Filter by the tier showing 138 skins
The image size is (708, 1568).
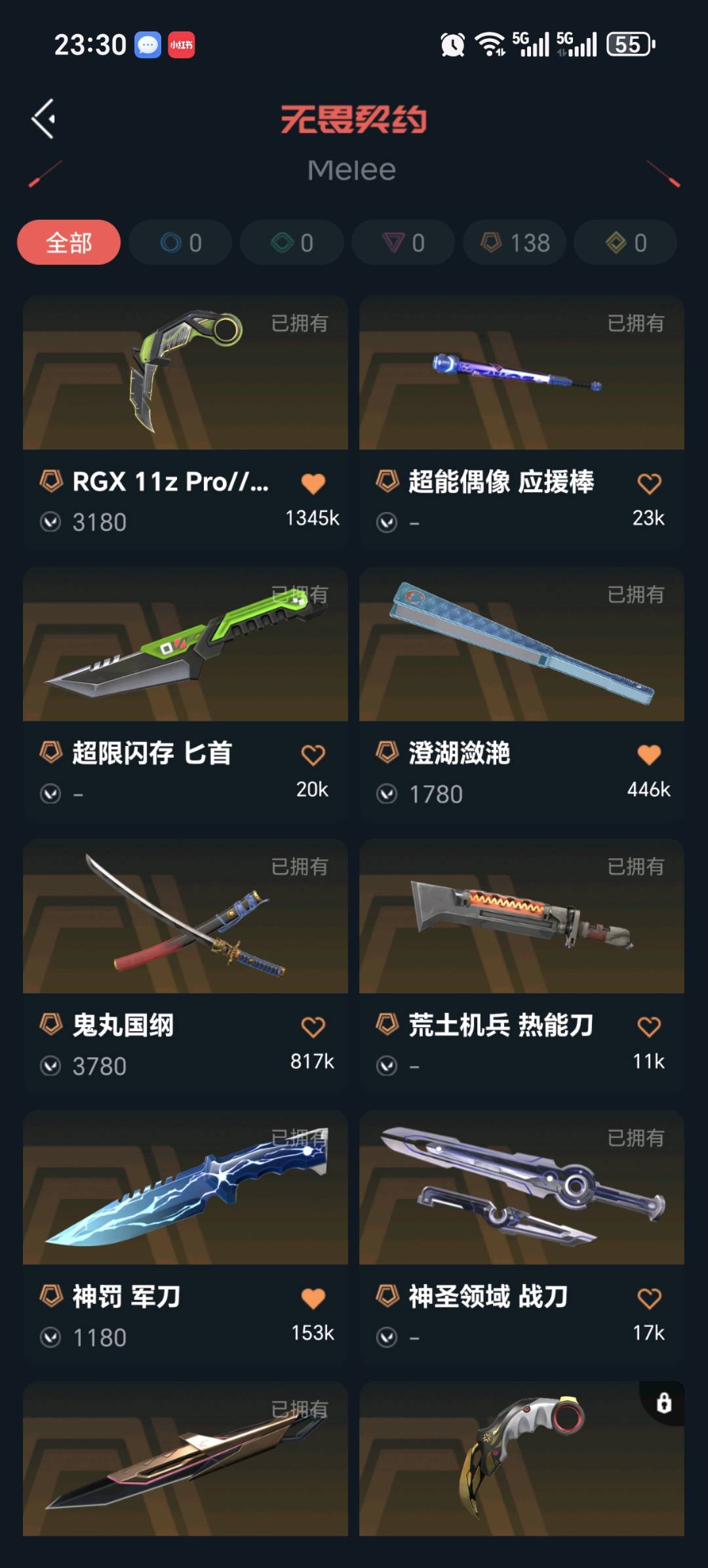coord(515,243)
